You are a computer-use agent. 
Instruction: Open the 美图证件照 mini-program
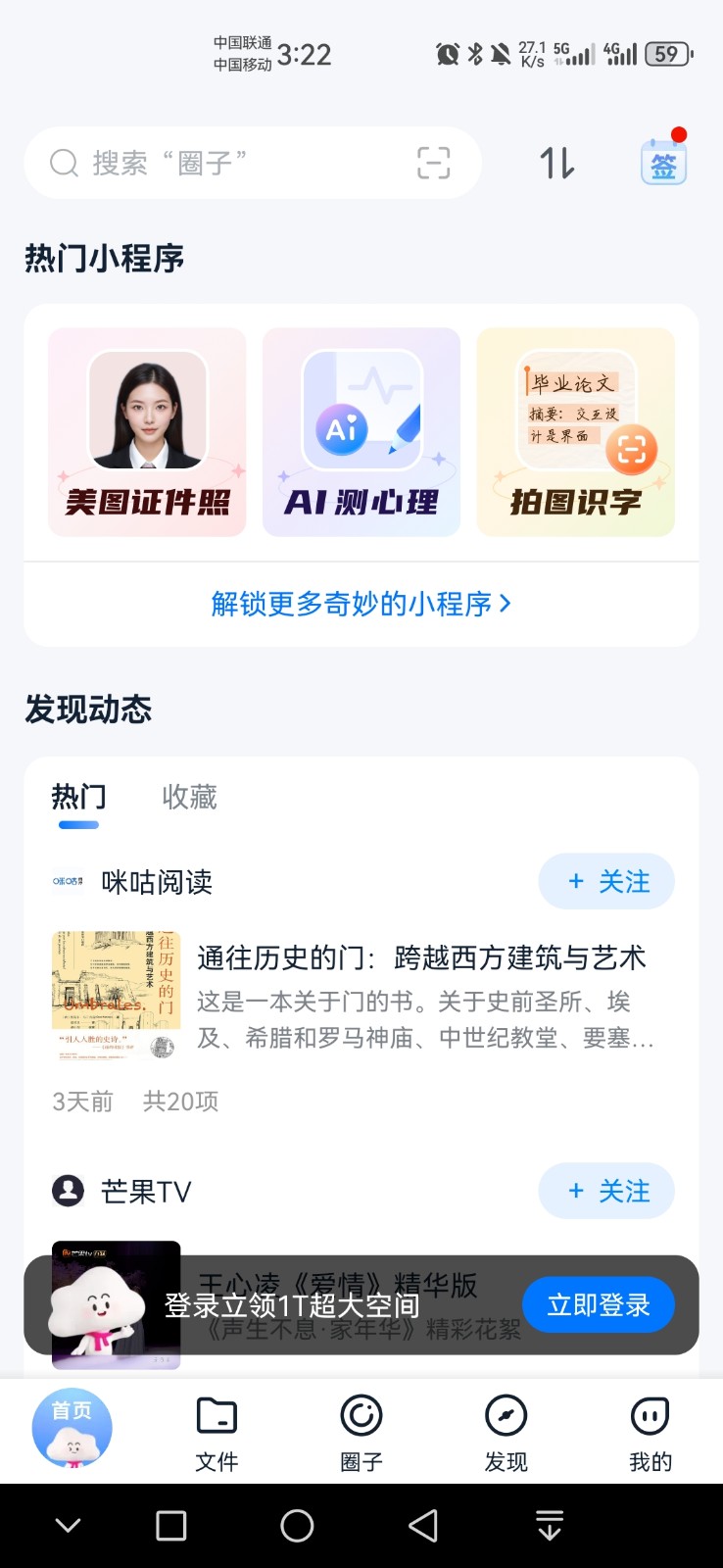click(x=146, y=431)
